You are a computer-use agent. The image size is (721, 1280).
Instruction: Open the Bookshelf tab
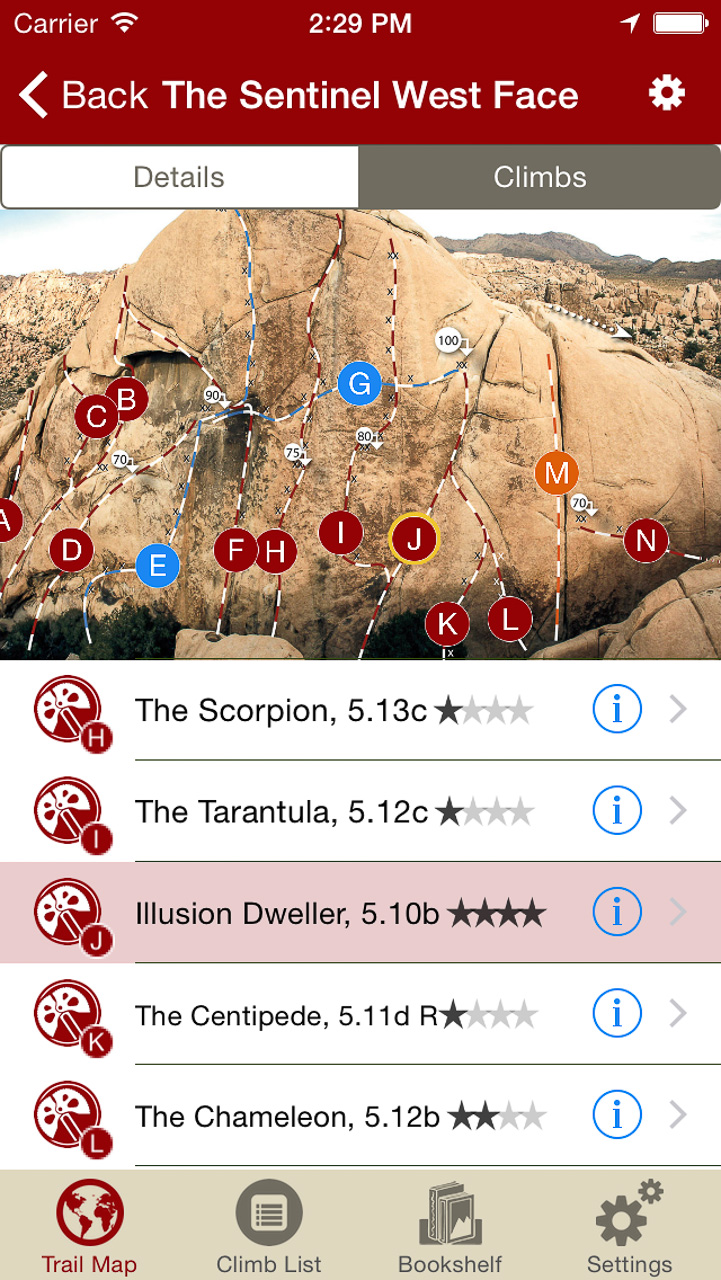coord(450,1227)
